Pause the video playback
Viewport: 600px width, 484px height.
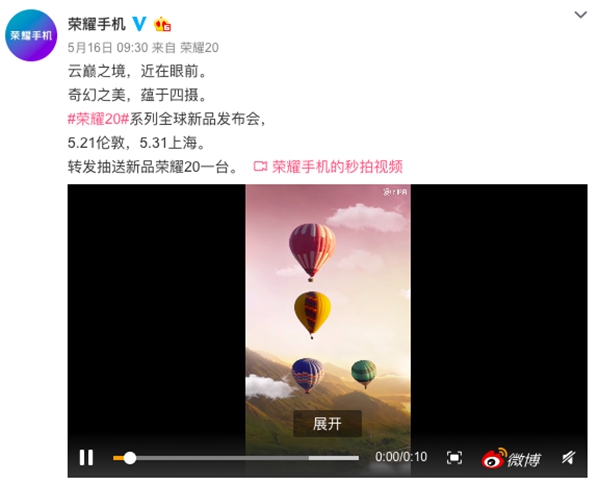(86, 457)
